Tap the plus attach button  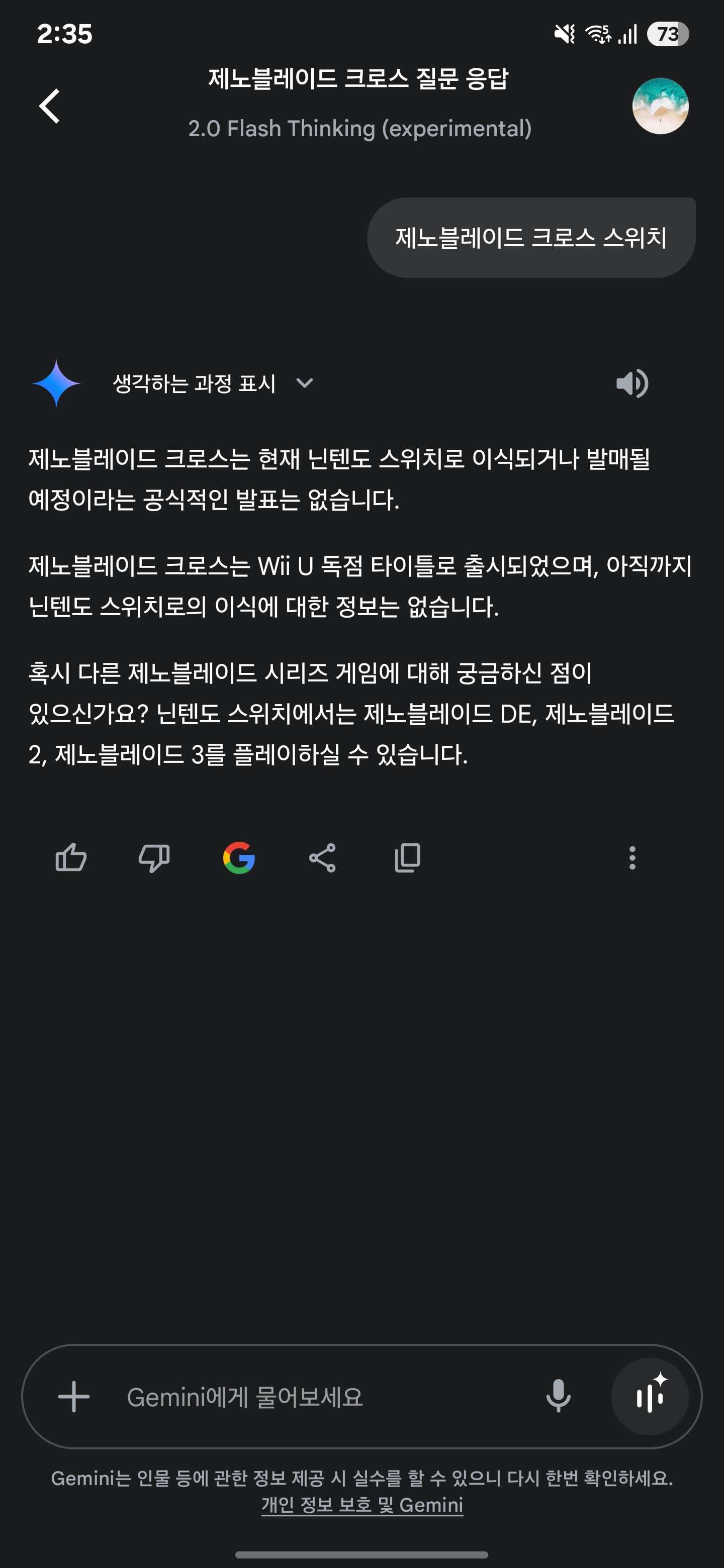(74, 1396)
